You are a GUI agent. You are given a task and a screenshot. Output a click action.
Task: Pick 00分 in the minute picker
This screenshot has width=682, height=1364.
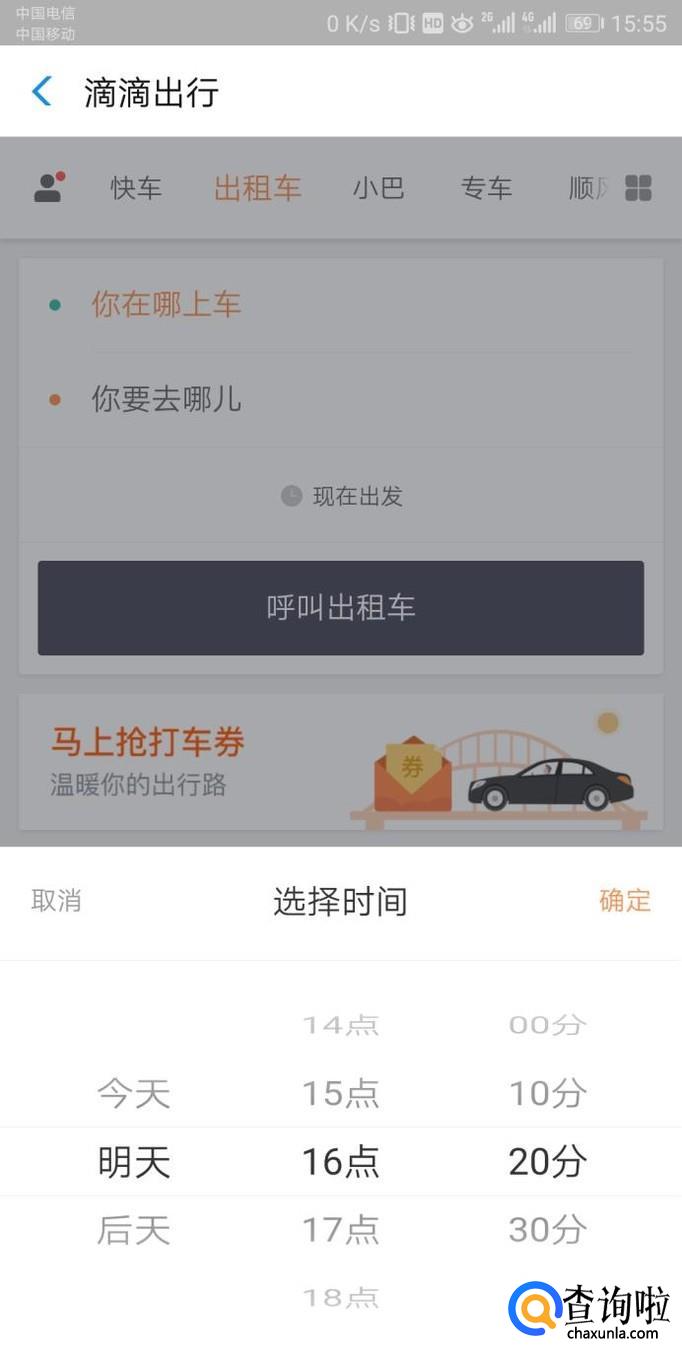[547, 1025]
